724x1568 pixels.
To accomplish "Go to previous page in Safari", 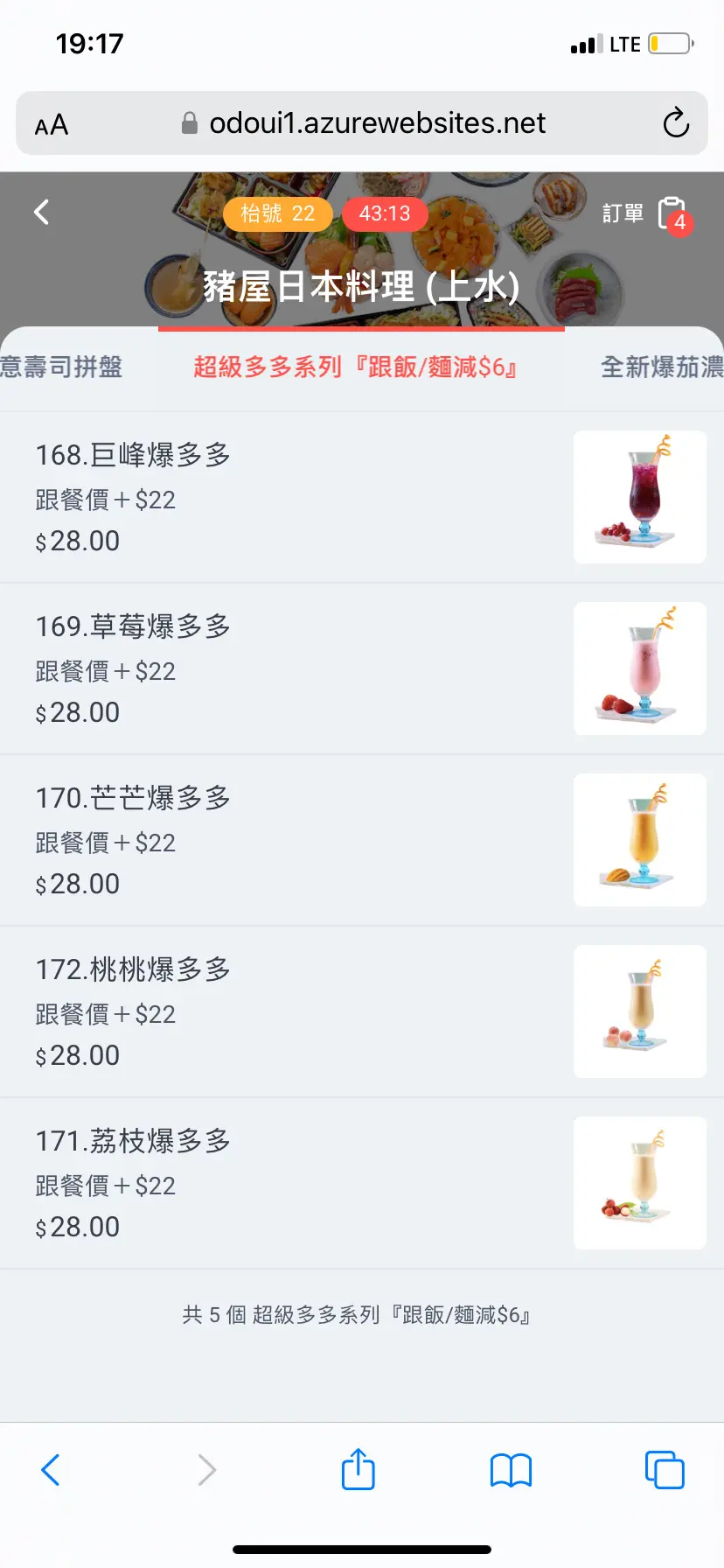I will pos(51,1470).
